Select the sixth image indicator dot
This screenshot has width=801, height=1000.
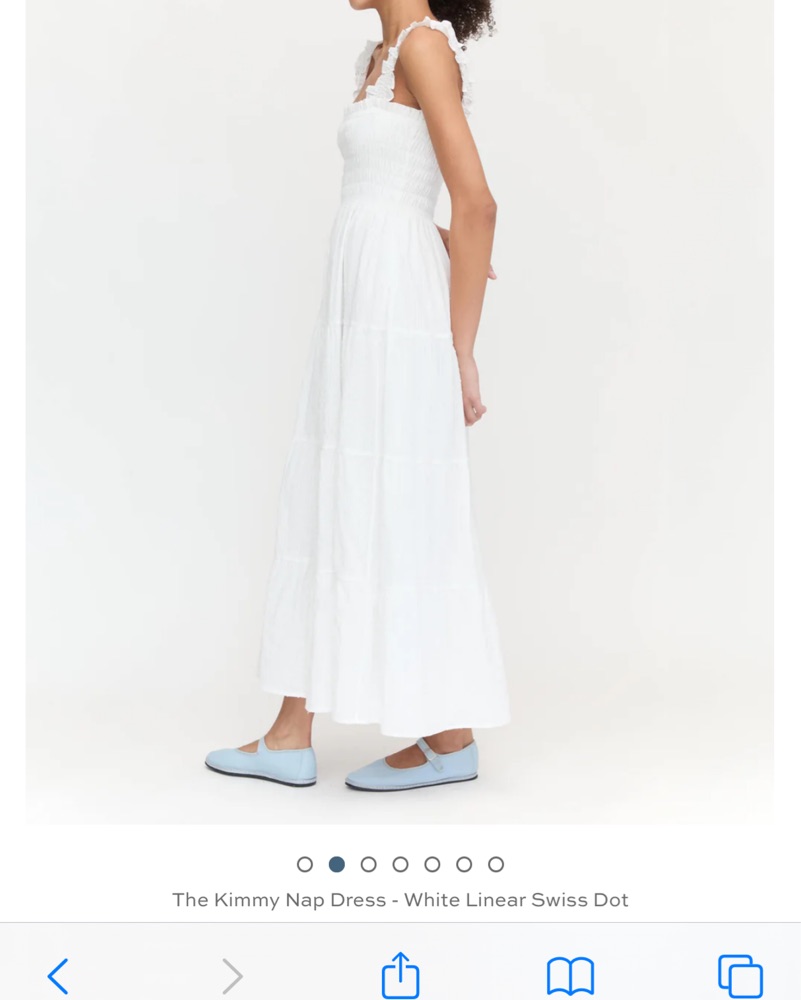tap(464, 864)
